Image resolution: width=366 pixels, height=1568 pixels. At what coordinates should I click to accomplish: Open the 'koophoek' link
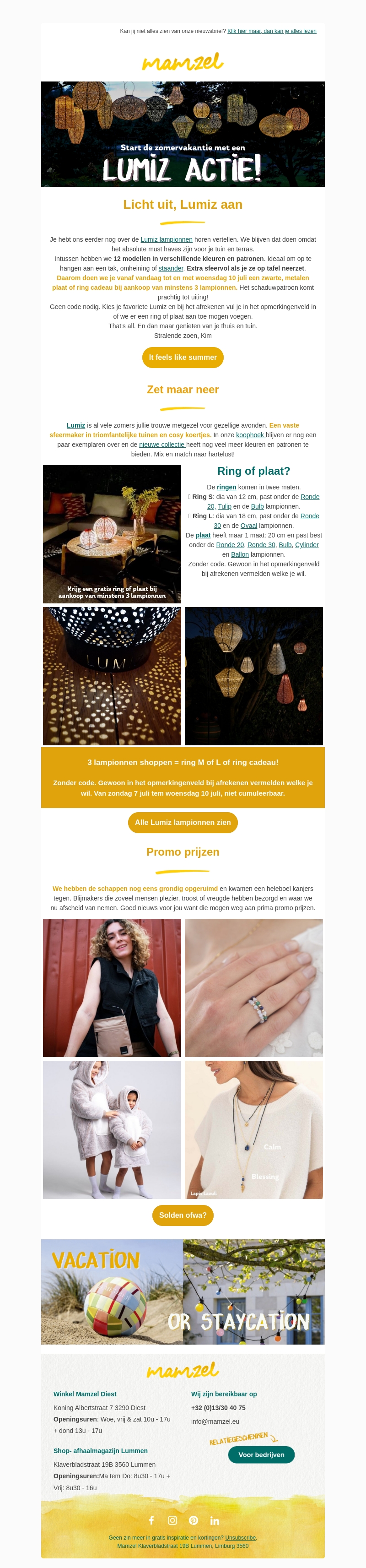[250, 435]
